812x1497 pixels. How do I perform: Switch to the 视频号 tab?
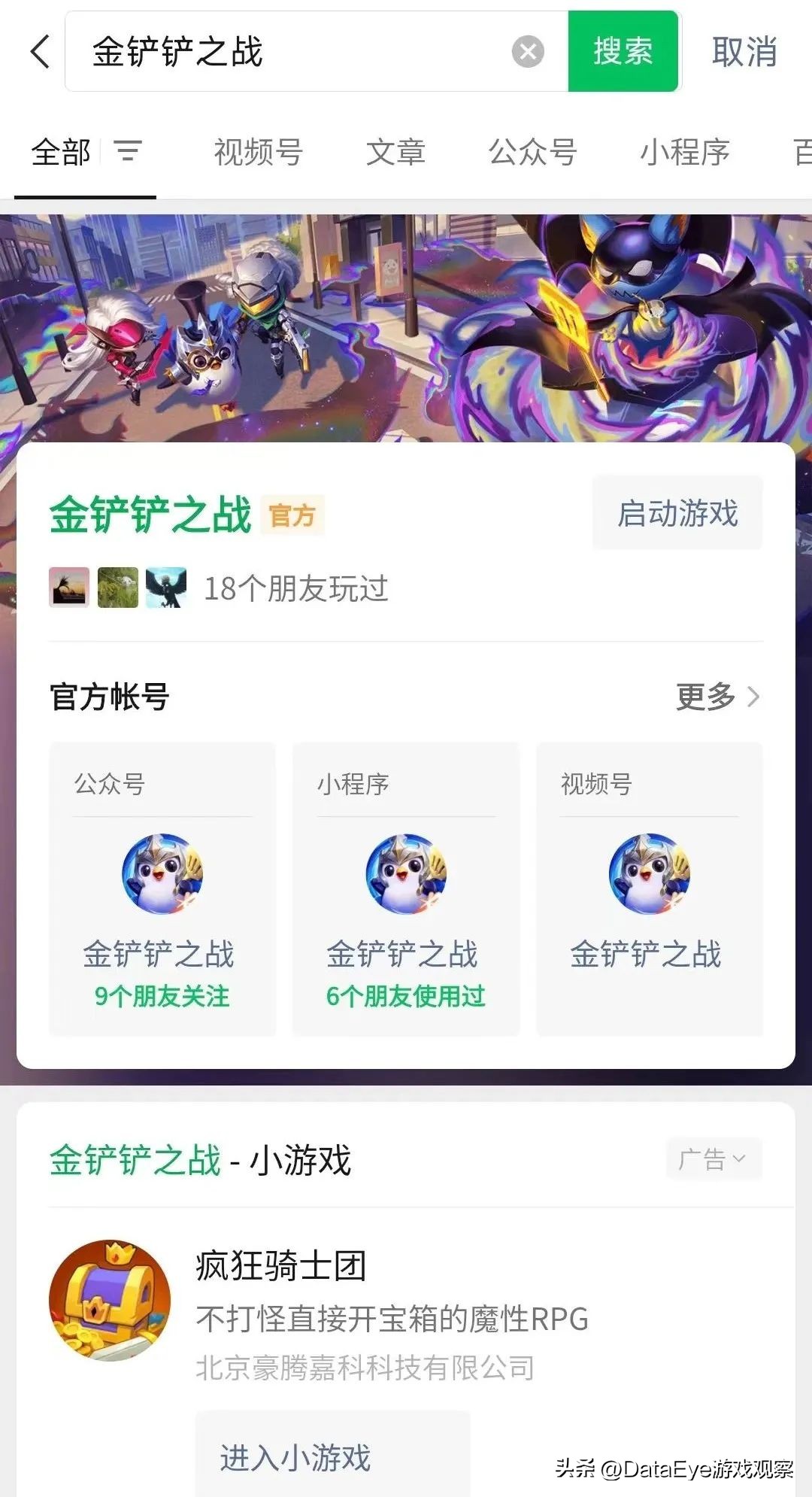coord(259,153)
